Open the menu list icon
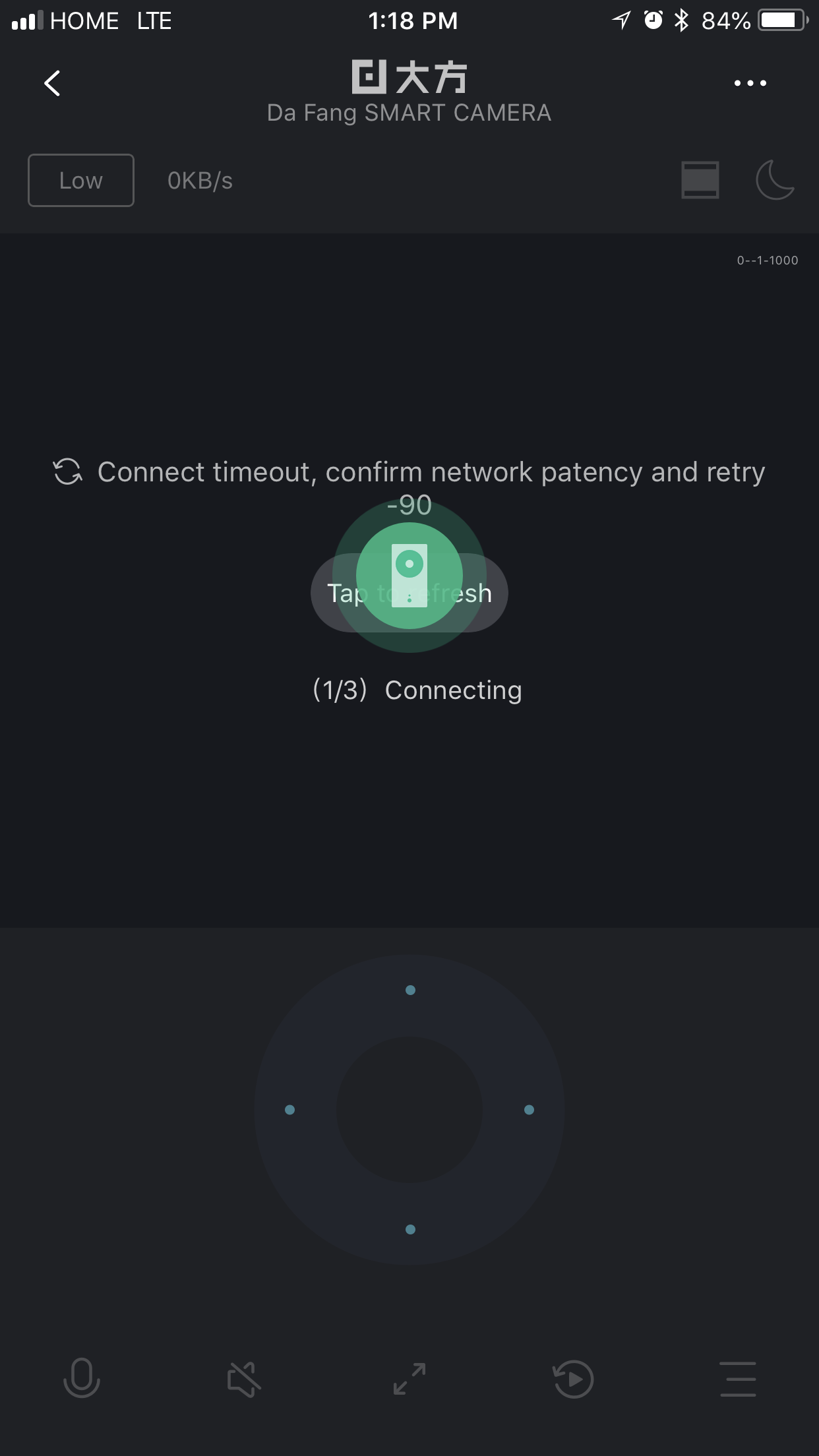 737,1379
